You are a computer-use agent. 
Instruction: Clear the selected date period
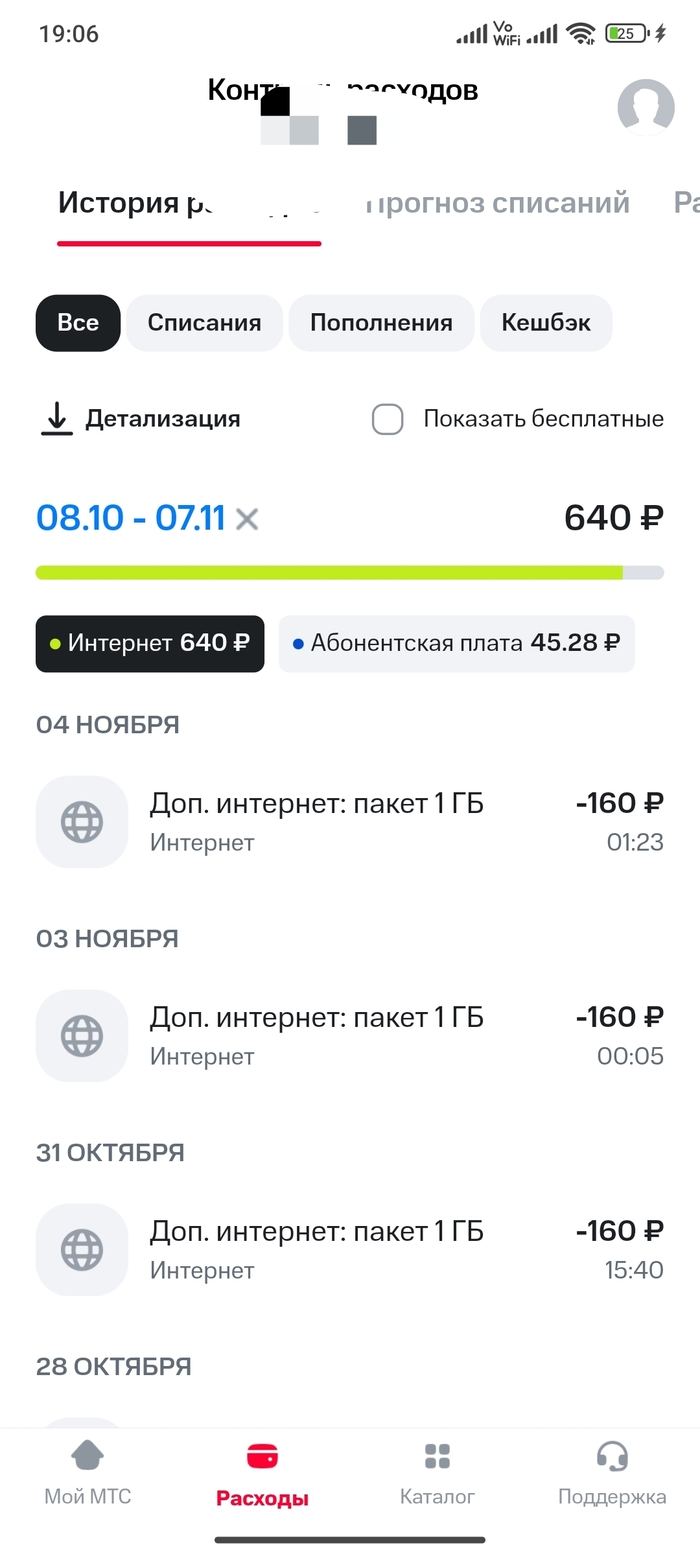tap(247, 519)
